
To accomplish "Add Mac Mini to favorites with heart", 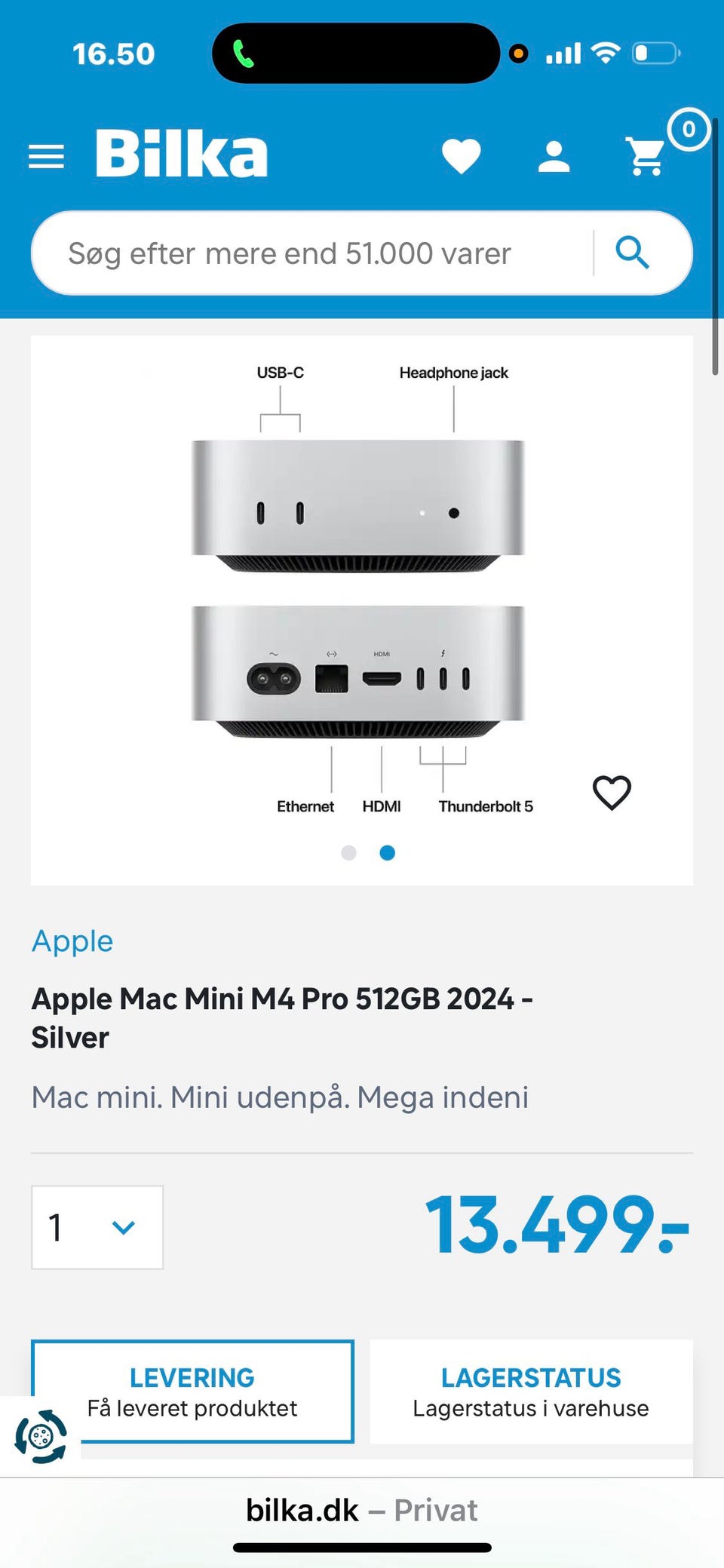I will (612, 793).
